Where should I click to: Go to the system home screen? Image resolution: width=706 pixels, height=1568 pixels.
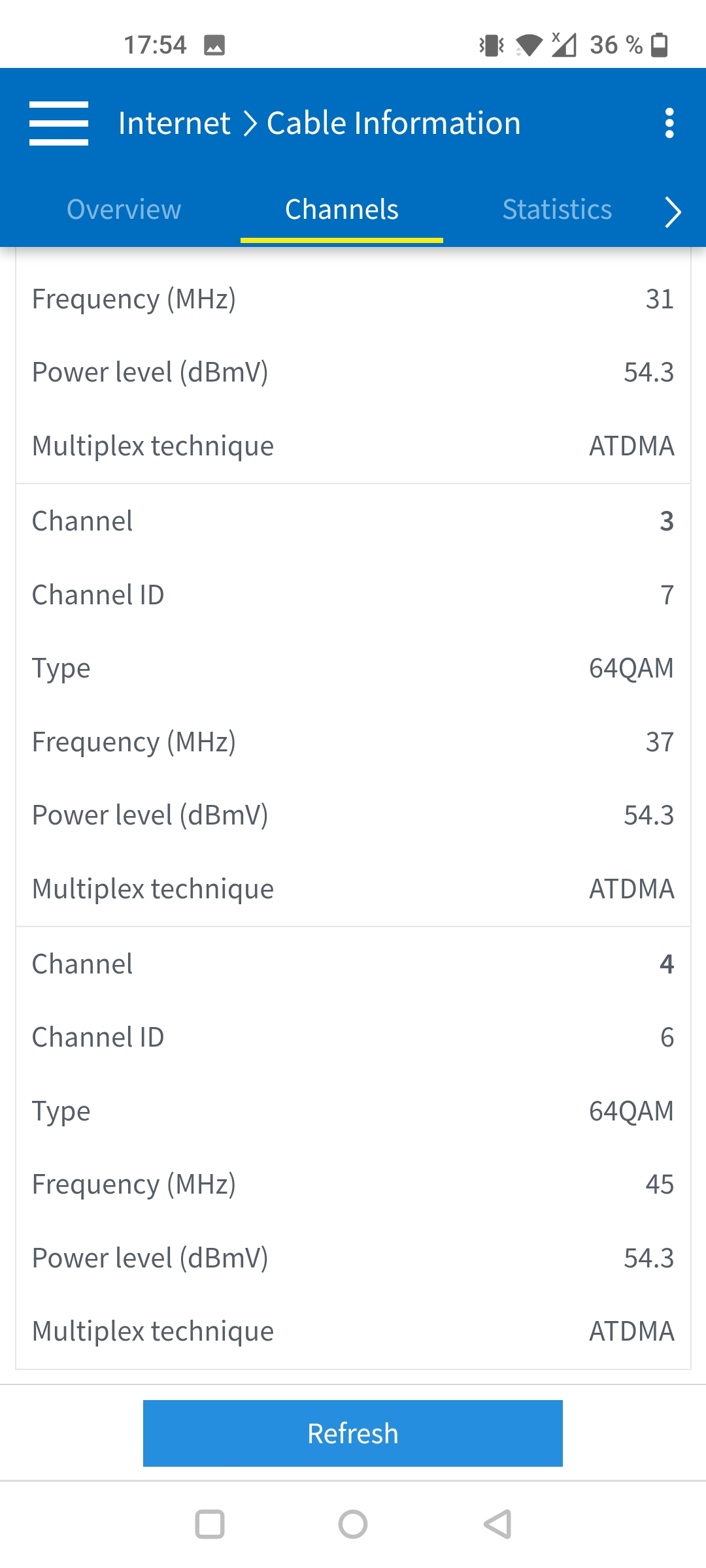(x=353, y=1524)
